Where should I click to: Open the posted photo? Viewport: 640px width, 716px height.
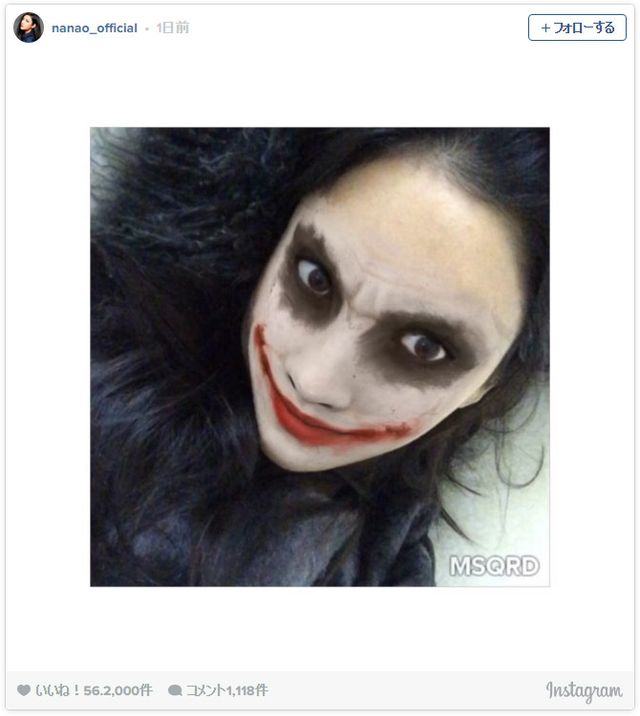(320, 356)
